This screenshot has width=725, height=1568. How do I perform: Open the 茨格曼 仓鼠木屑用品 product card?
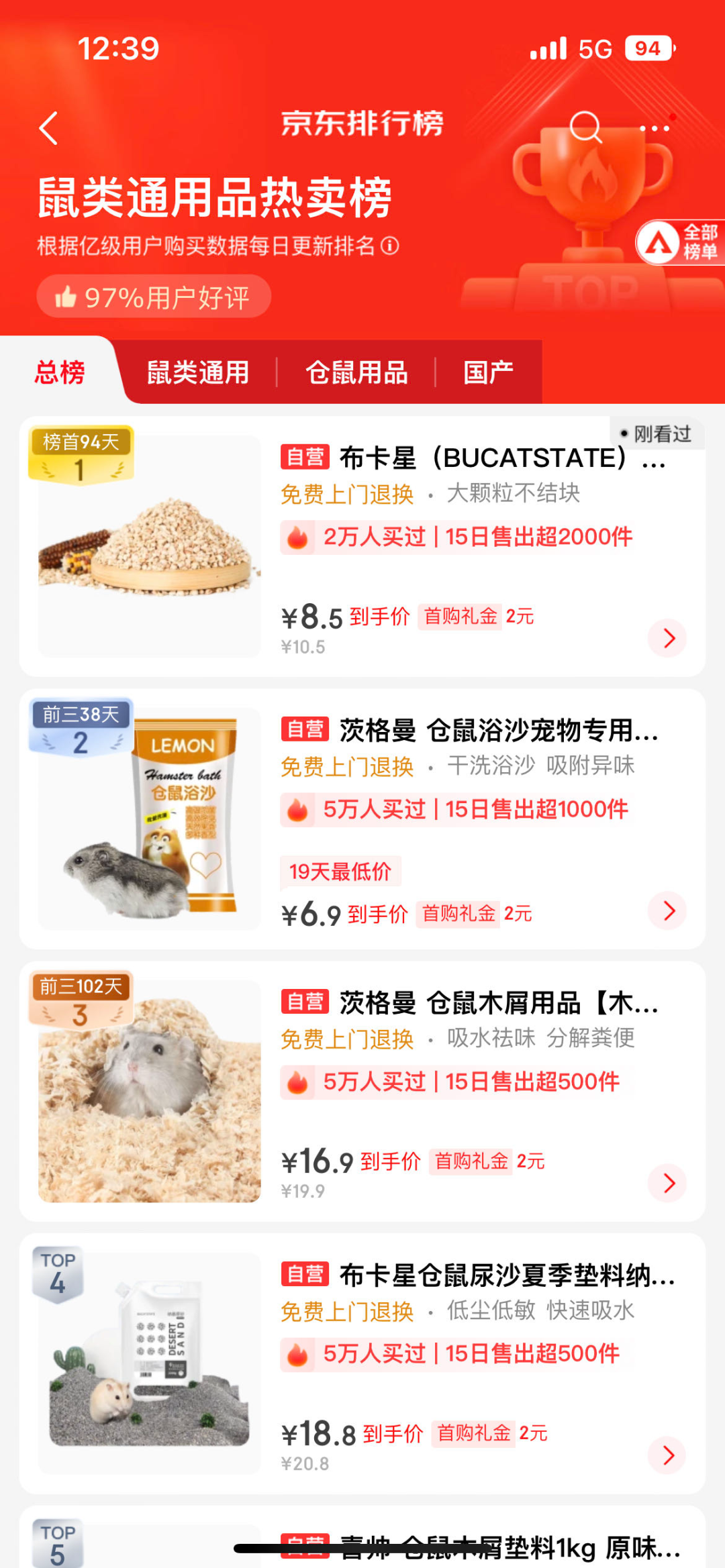(x=470, y=1003)
